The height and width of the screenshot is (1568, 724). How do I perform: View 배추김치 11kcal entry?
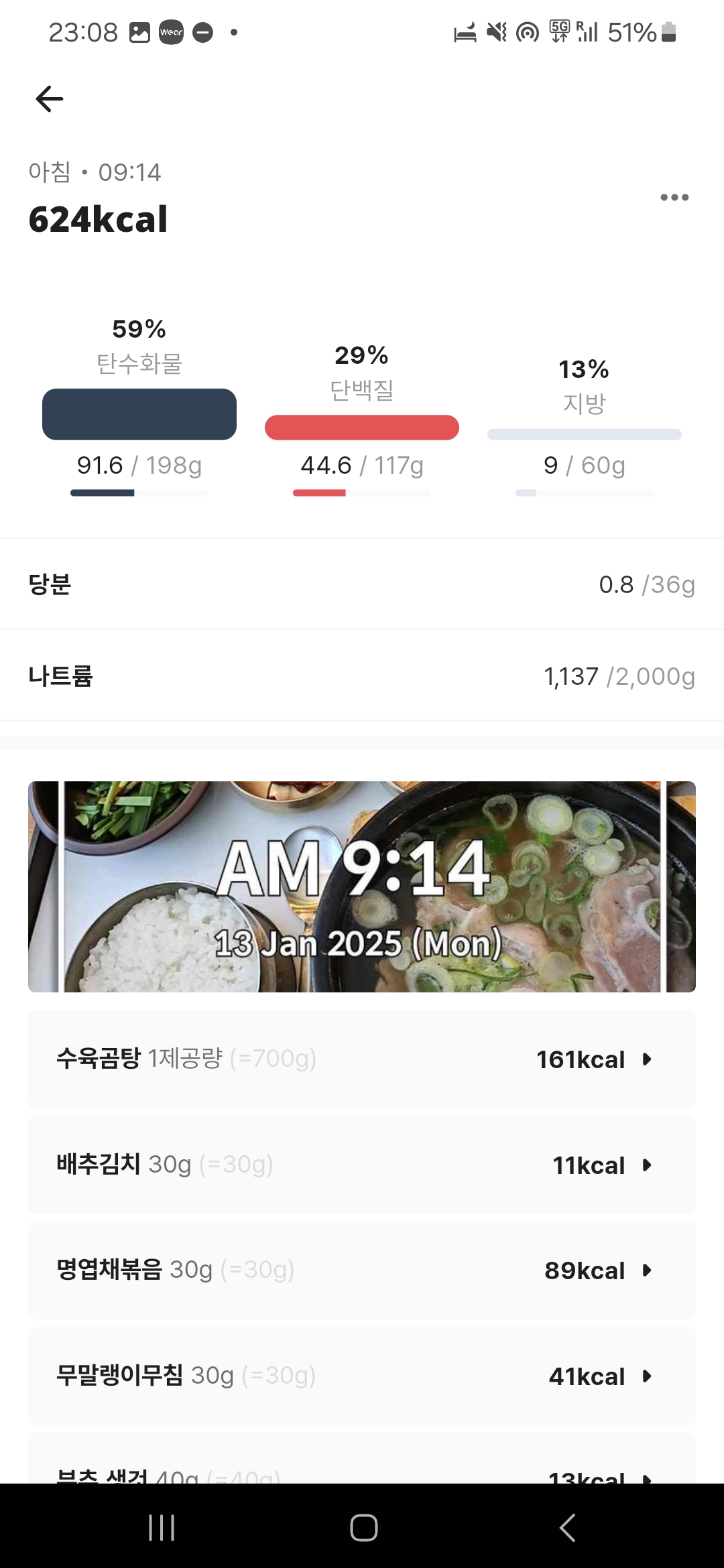[362, 1165]
